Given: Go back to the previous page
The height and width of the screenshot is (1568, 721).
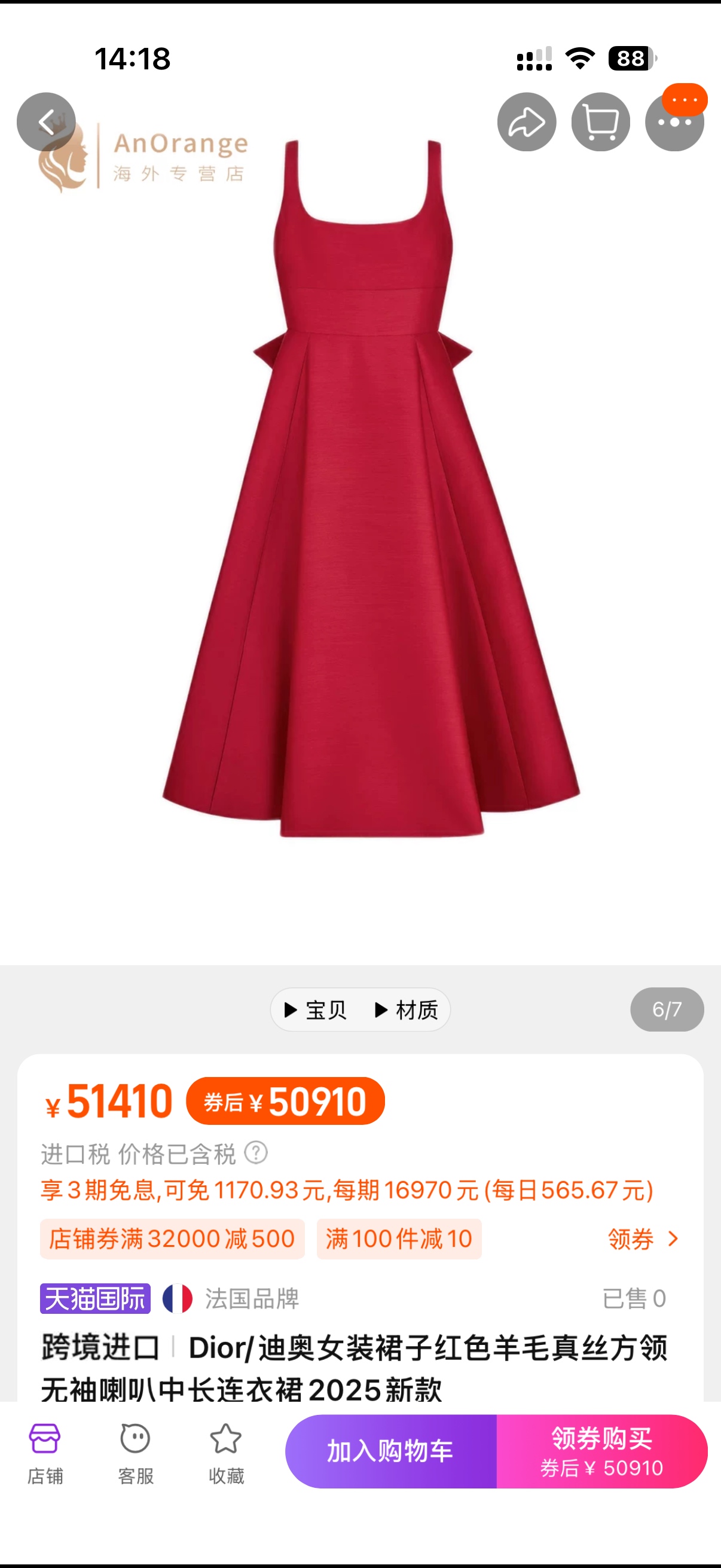Looking at the screenshot, I should point(46,122).
